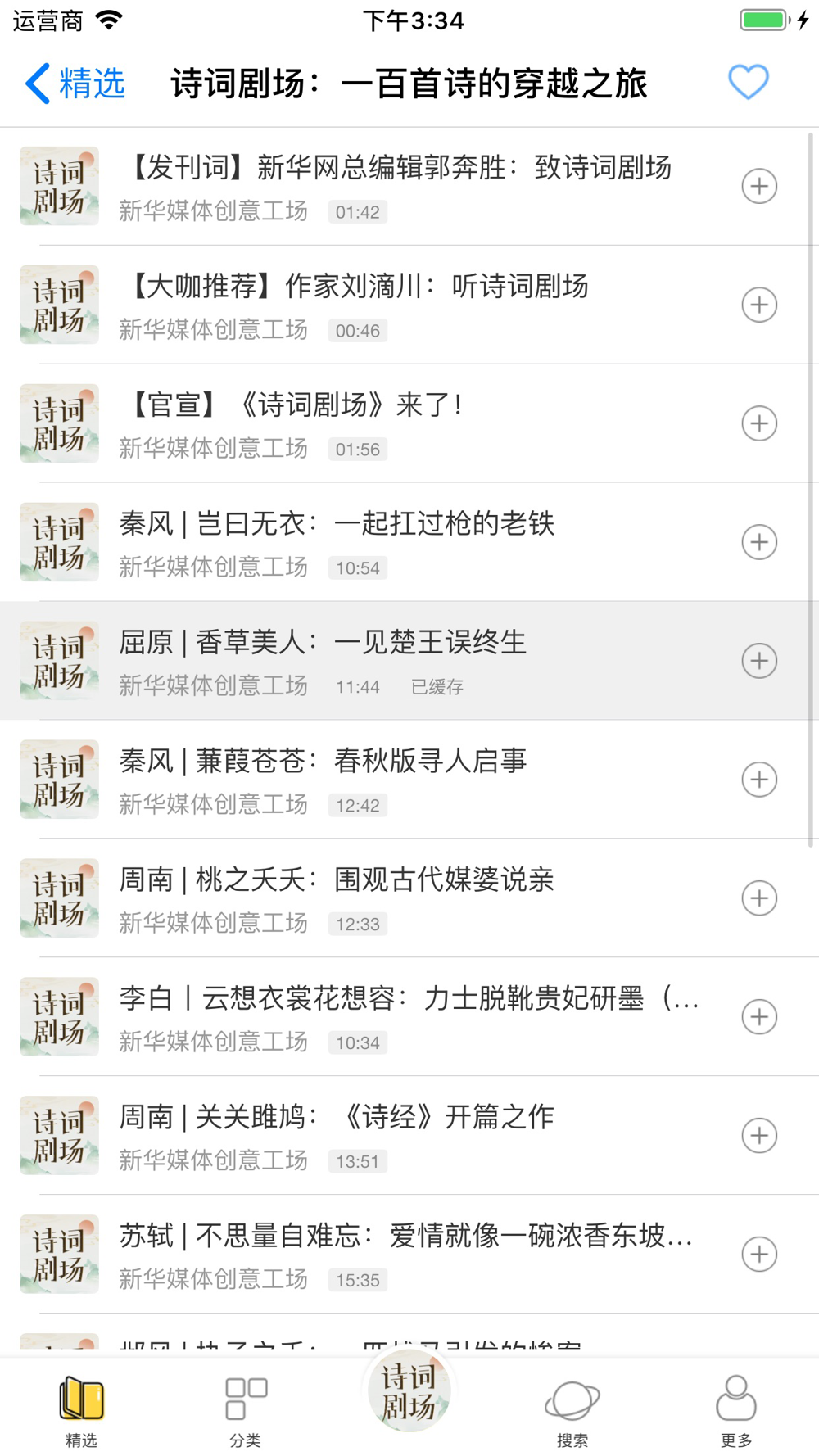Switch to the 精选 tab
Screen dimensions: 819x1456
(x=81, y=1411)
